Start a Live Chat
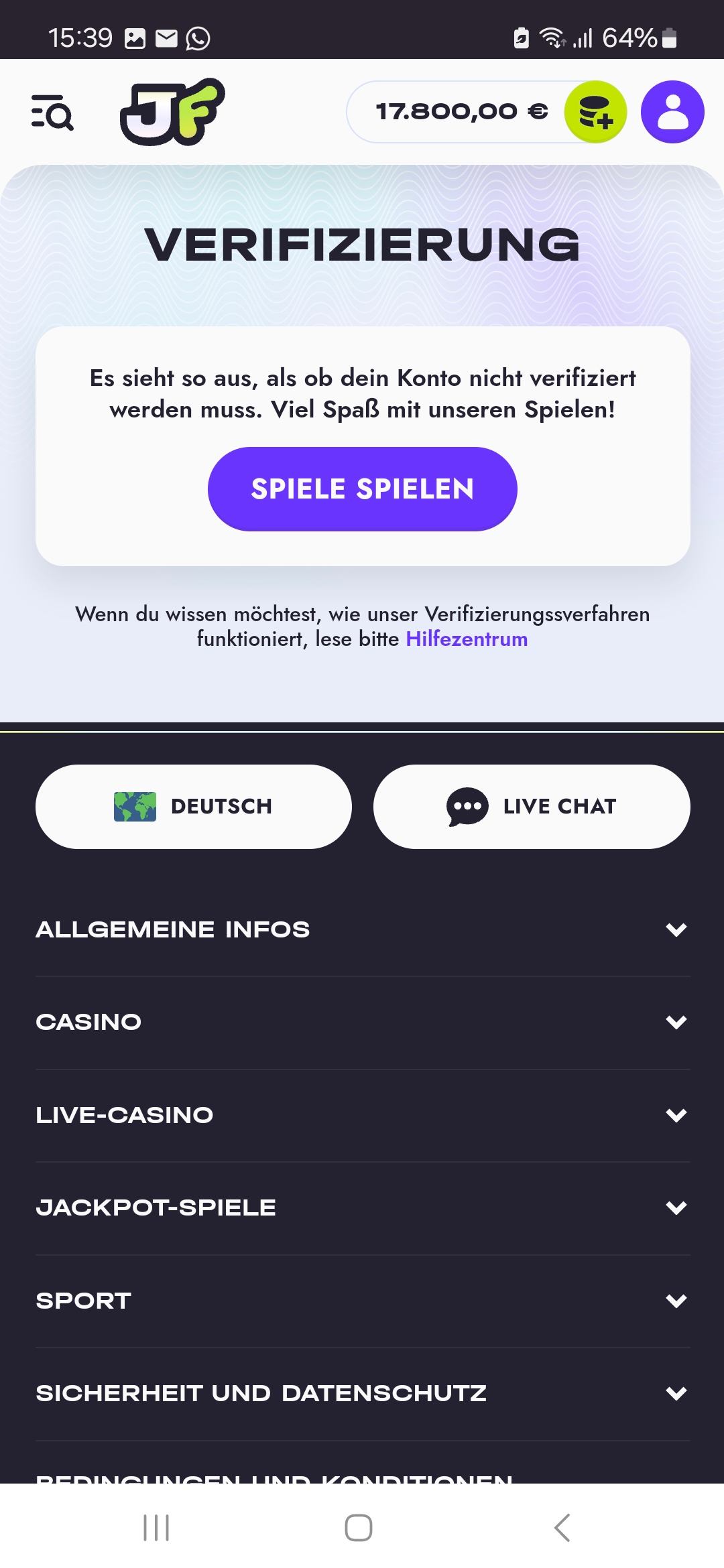The image size is (724, 1568). click(532, 807)
